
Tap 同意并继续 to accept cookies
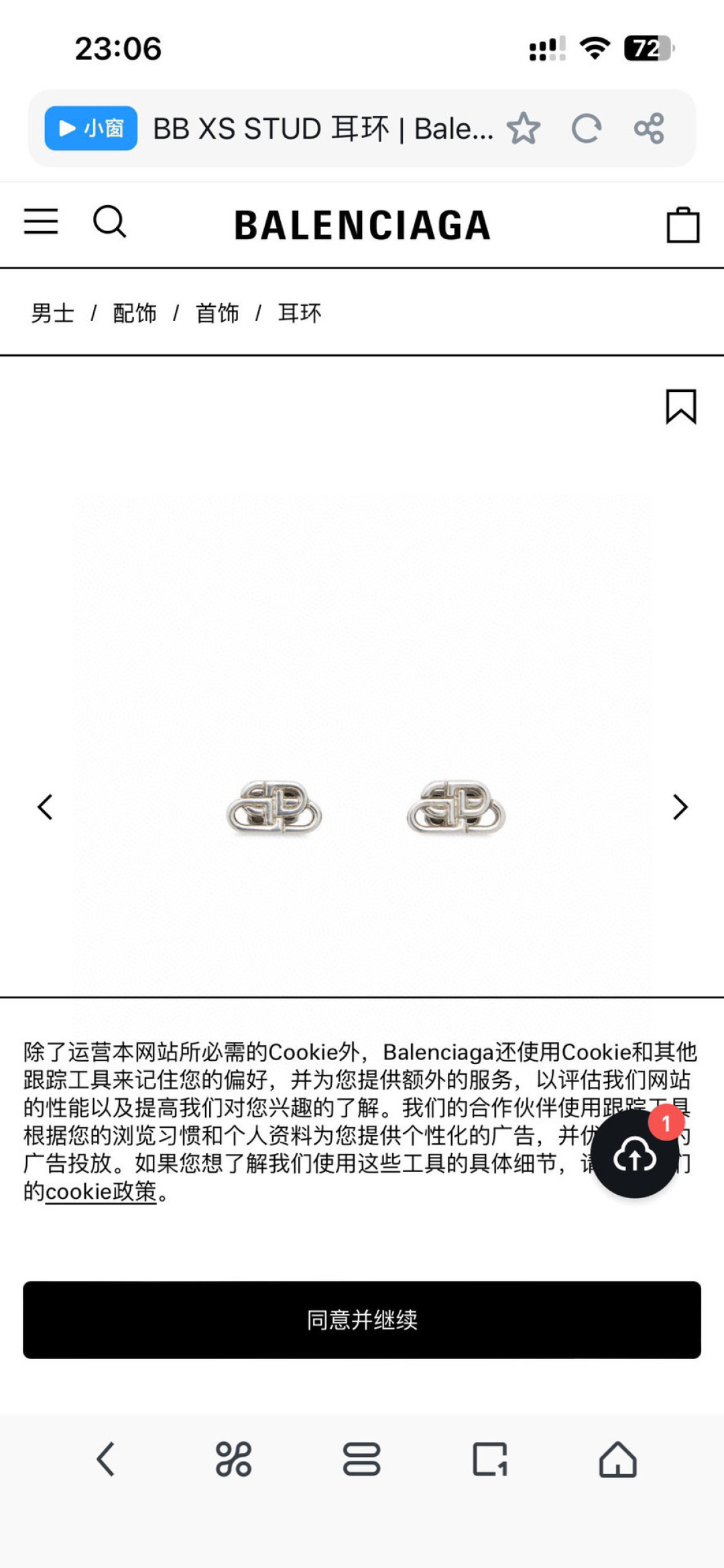362,1320
